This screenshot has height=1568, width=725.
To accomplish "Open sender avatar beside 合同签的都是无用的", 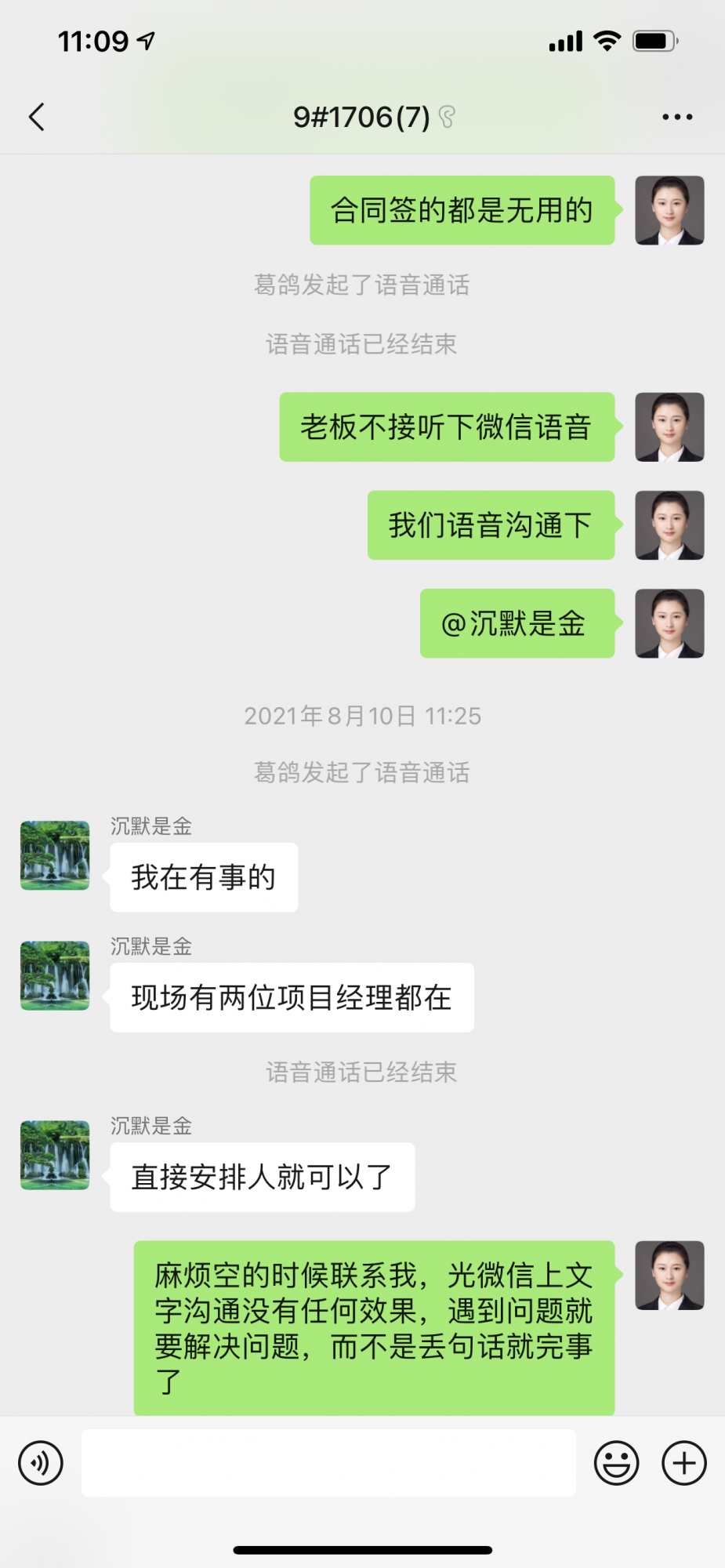I will tap(669, 211).
